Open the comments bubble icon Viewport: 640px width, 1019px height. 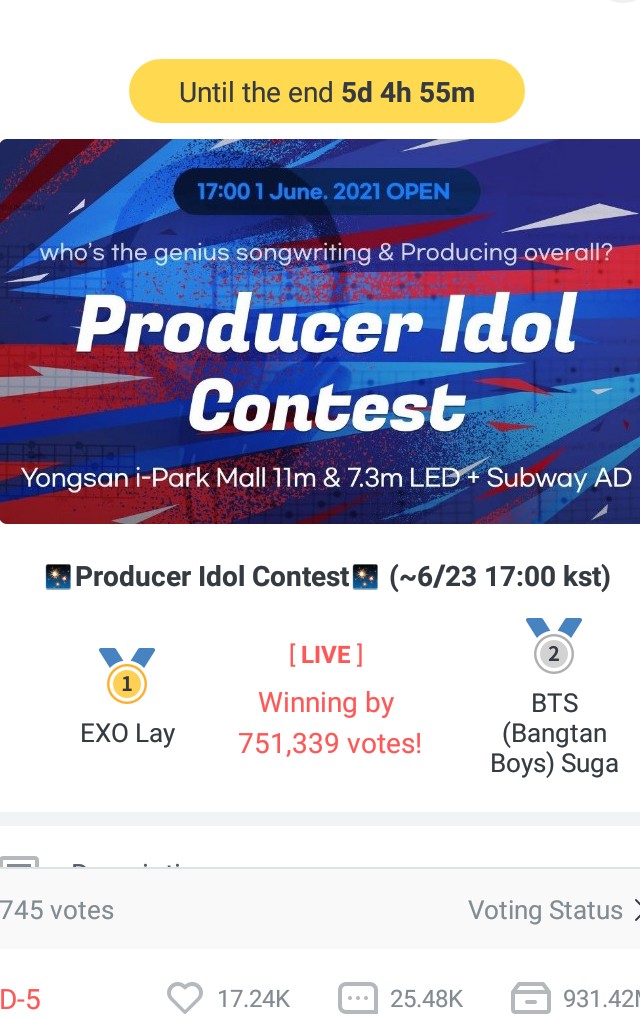357,997
